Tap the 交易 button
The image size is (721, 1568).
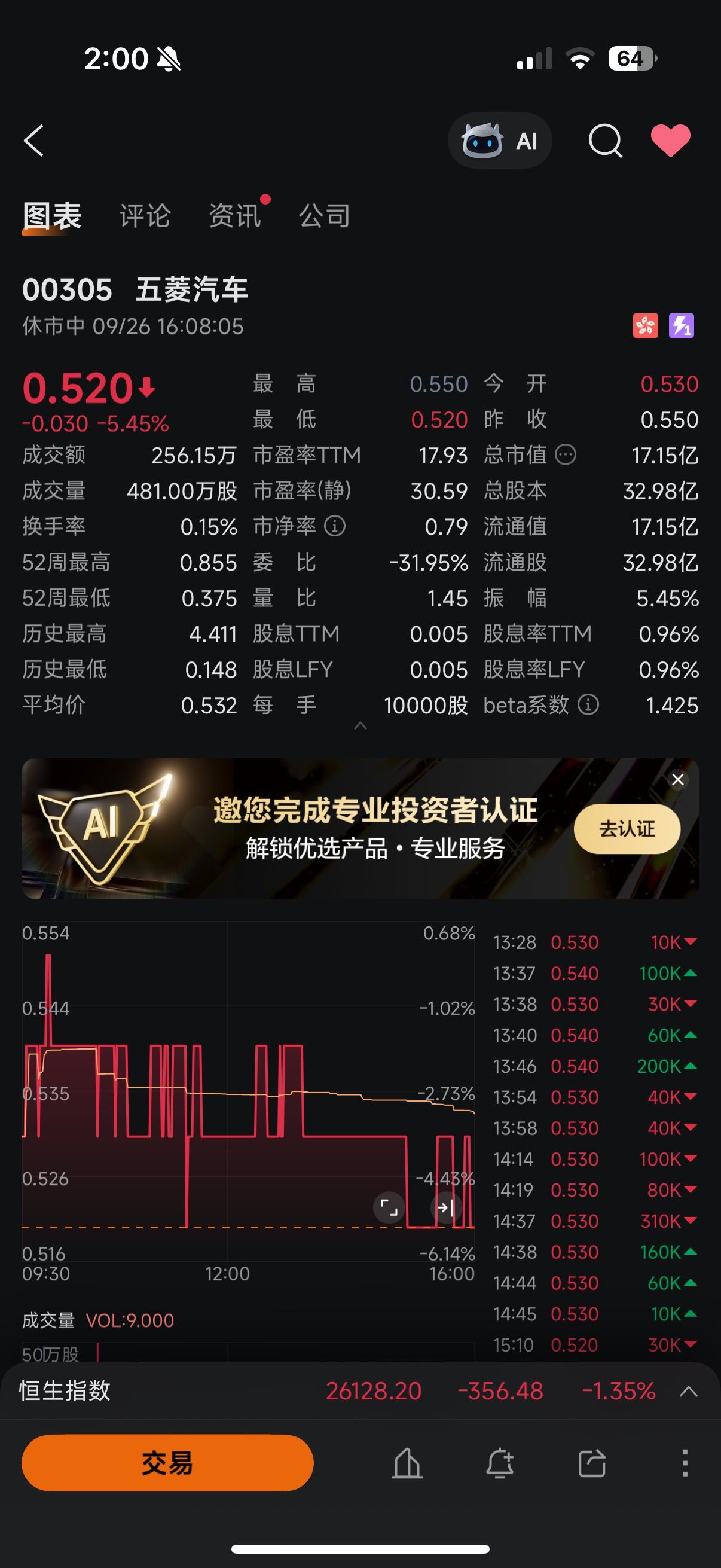167,1463
